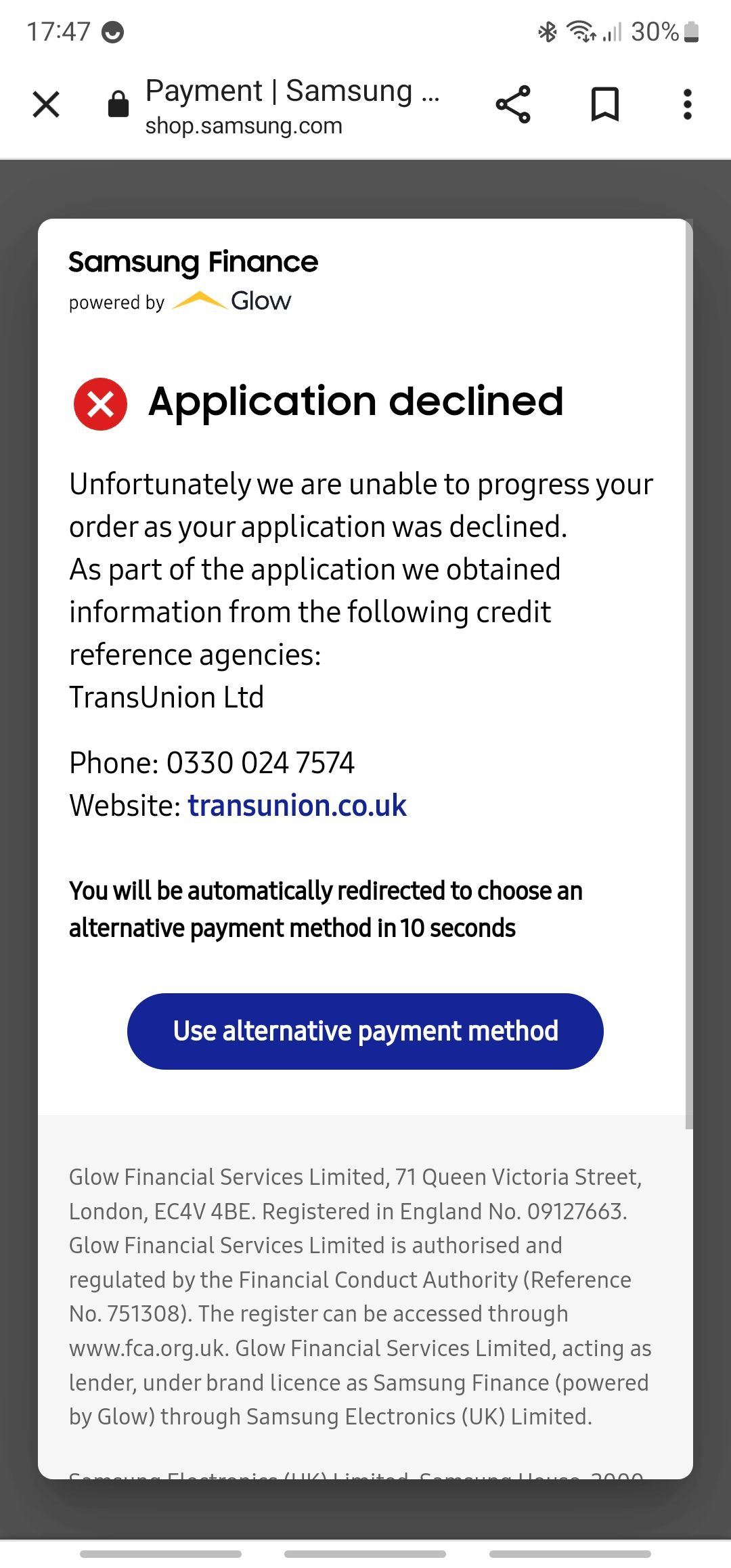Screen dimensions: 731x1568
Task: Tap the red declined cross icon
Action: point(99,404)
